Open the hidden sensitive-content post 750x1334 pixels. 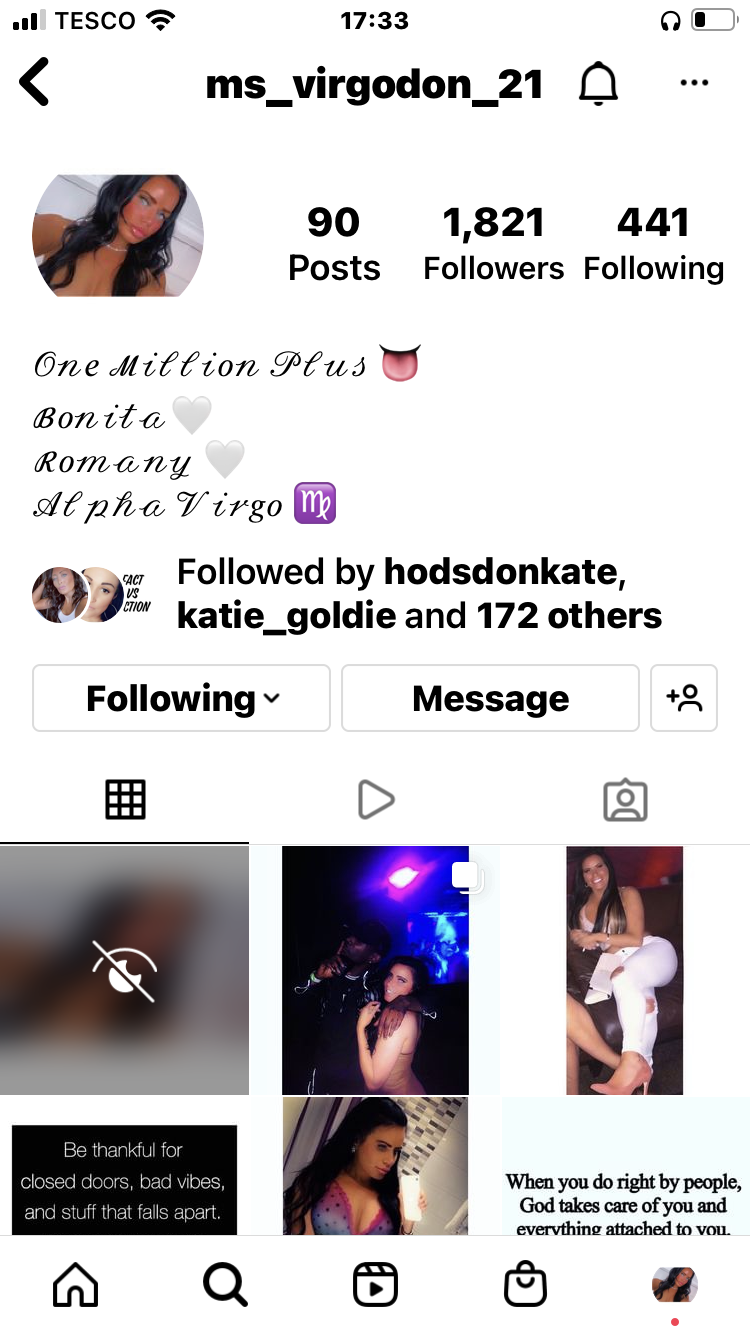(x=124, y=970)
